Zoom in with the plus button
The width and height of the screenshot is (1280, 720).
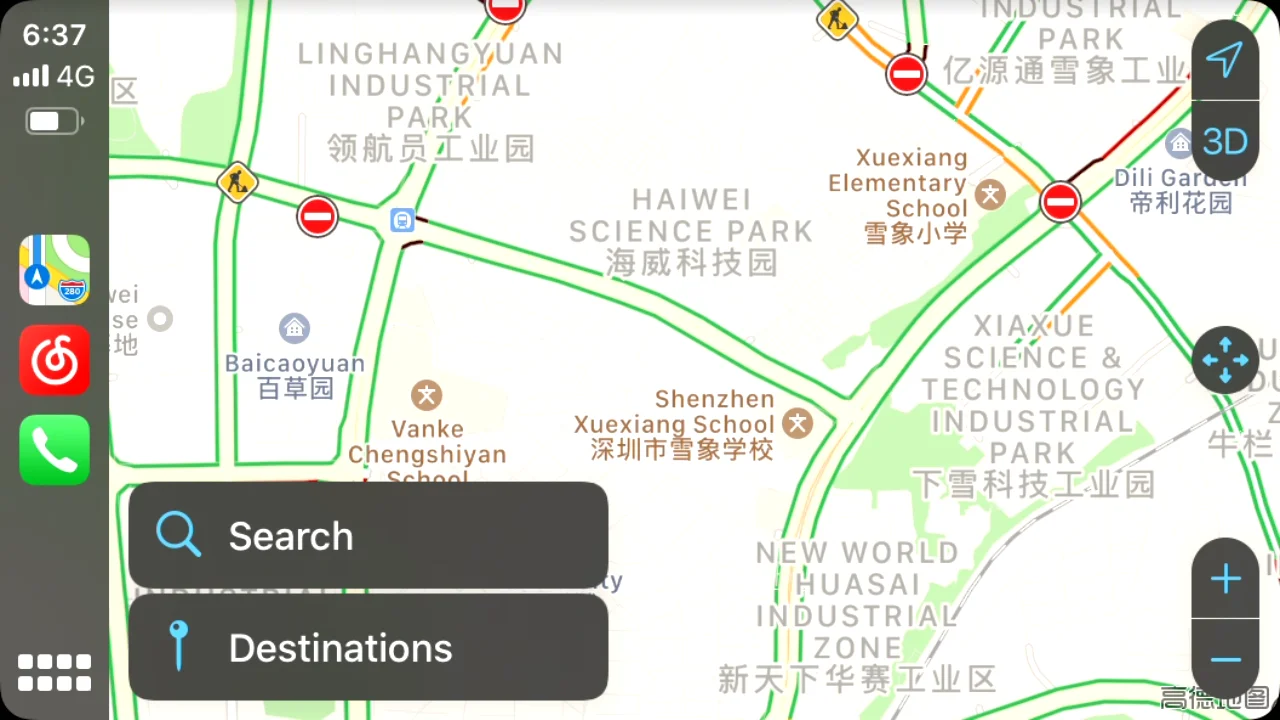1225,579
